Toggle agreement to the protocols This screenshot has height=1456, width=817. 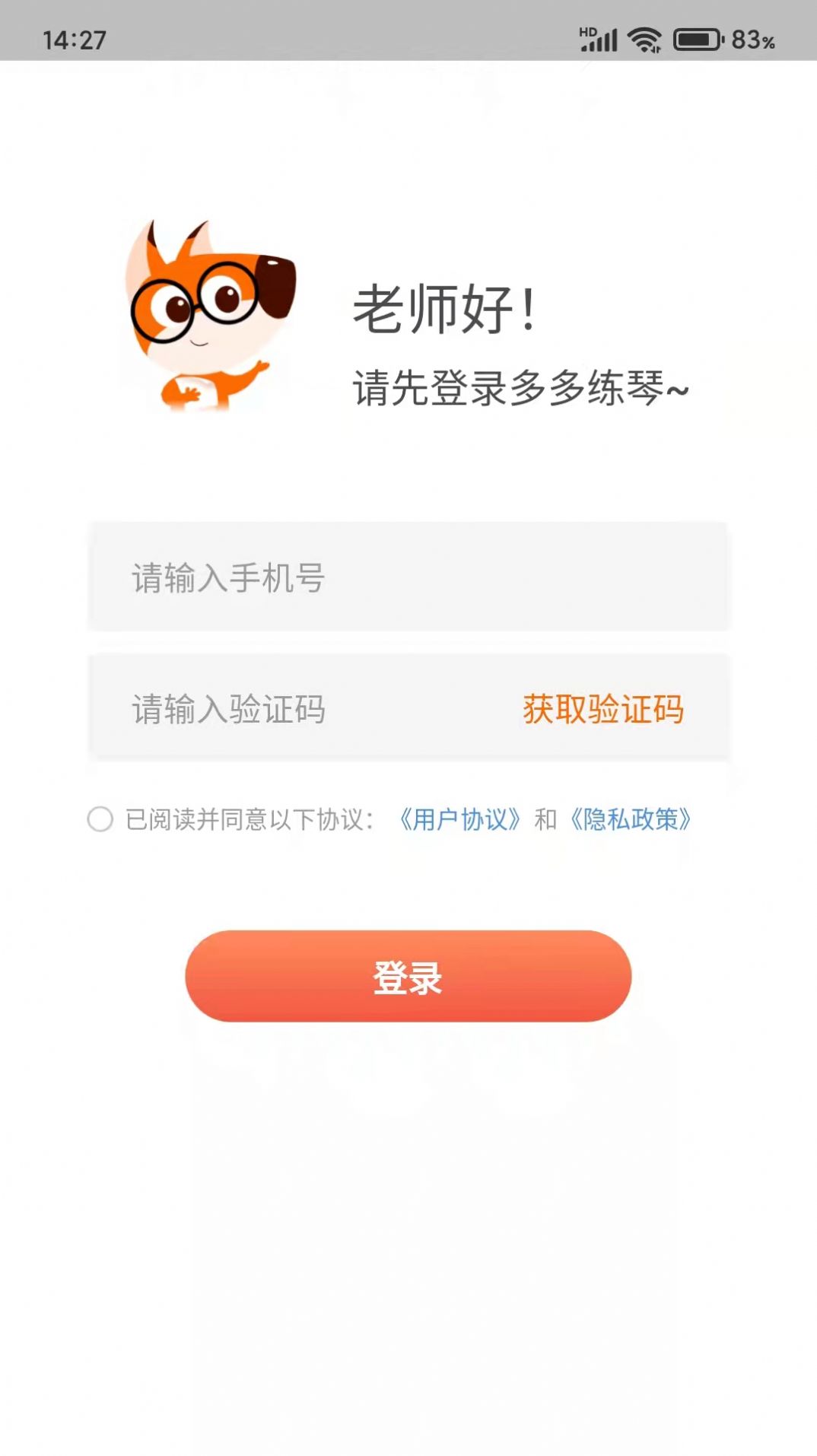pos(100,821)
